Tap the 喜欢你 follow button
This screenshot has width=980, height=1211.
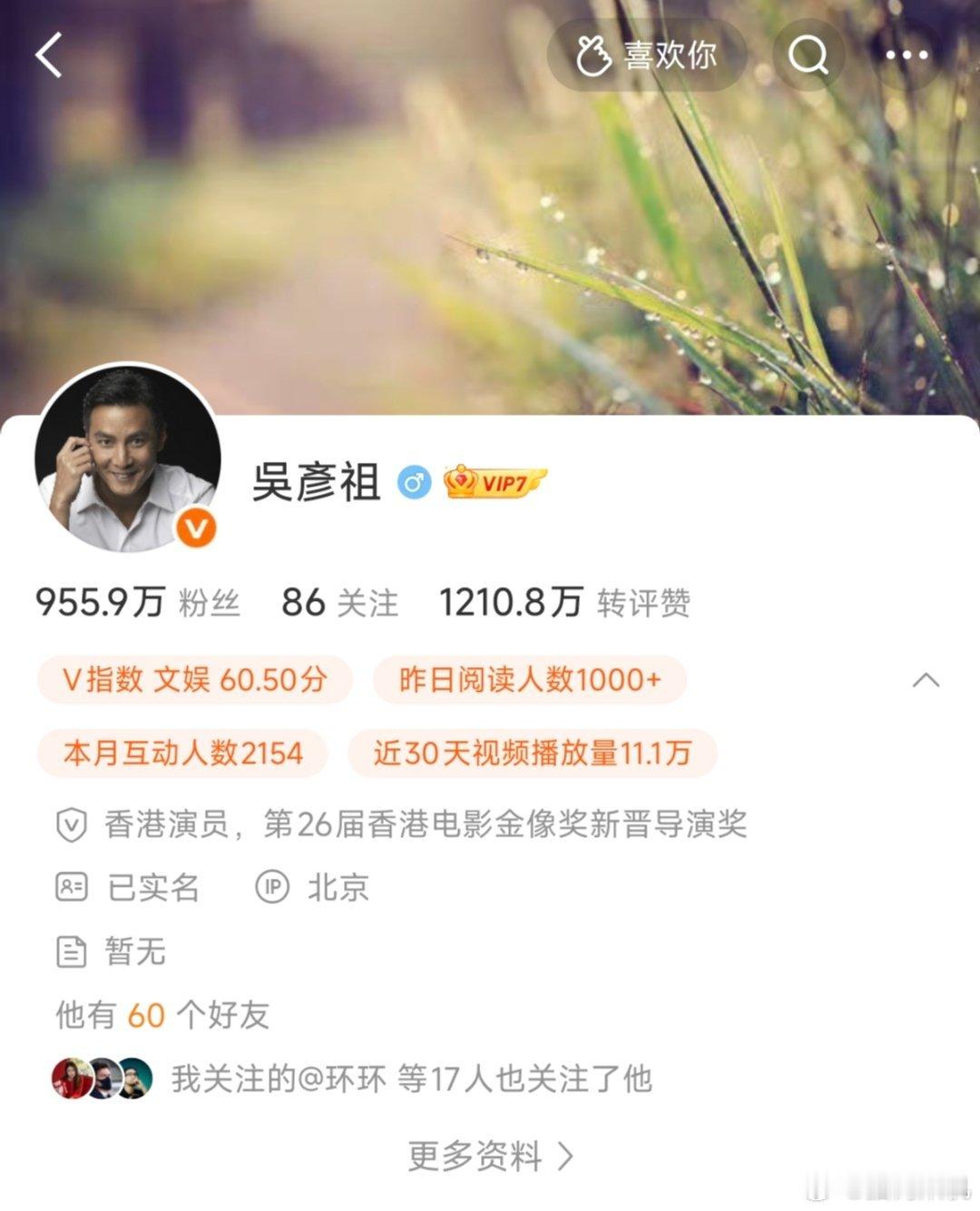coord(648,54)
